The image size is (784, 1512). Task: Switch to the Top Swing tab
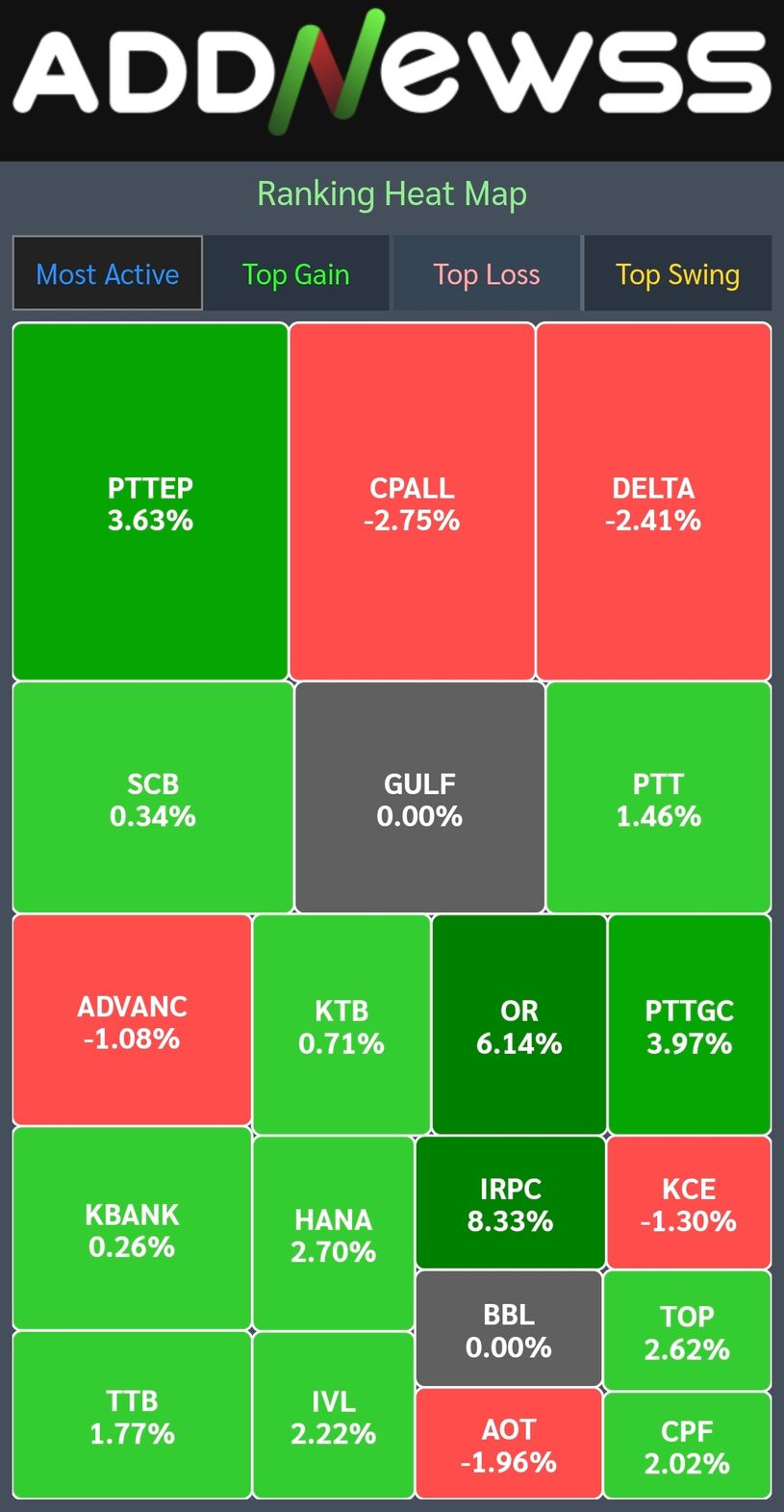click(x=677, y=274)
